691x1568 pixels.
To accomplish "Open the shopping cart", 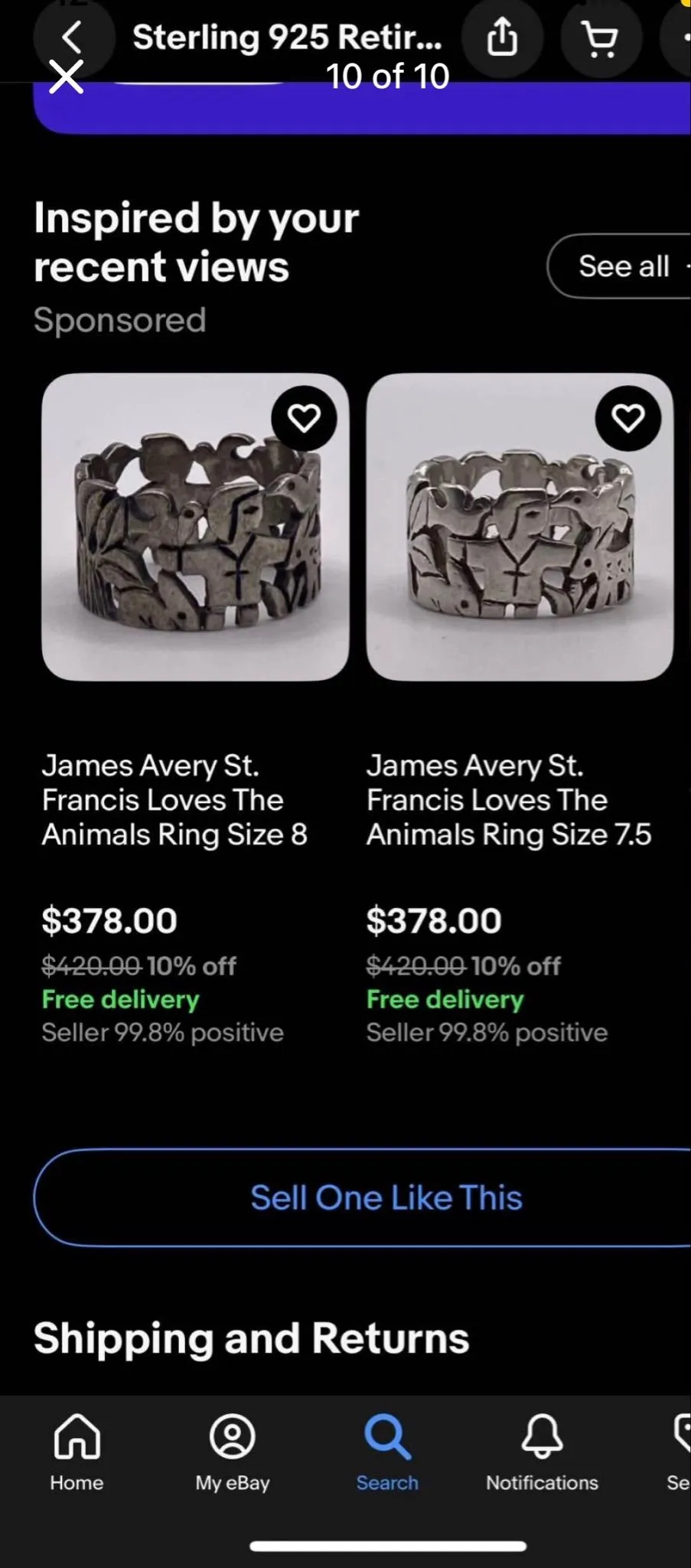I will click(x=601, y=37).
